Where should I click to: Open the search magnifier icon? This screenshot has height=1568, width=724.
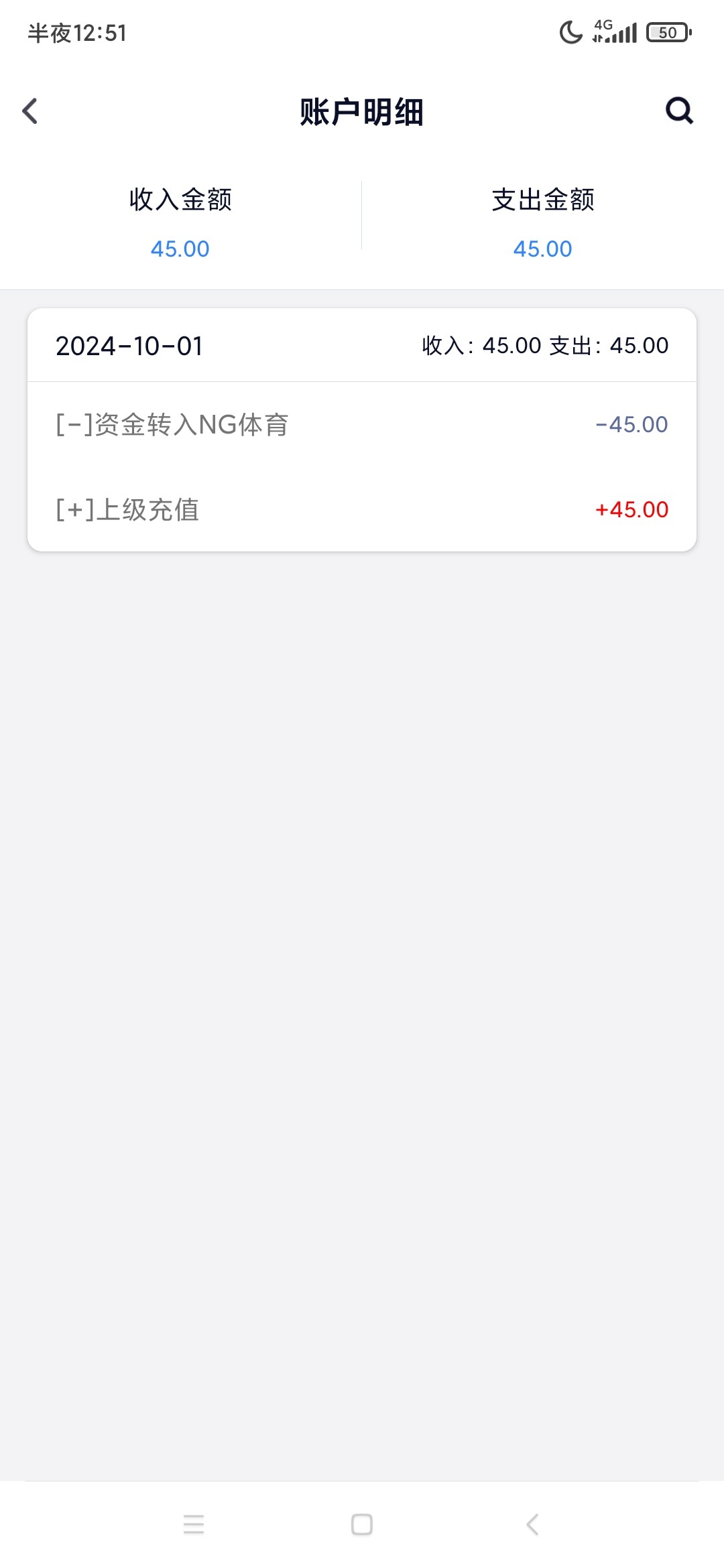(x=678, y=111)
